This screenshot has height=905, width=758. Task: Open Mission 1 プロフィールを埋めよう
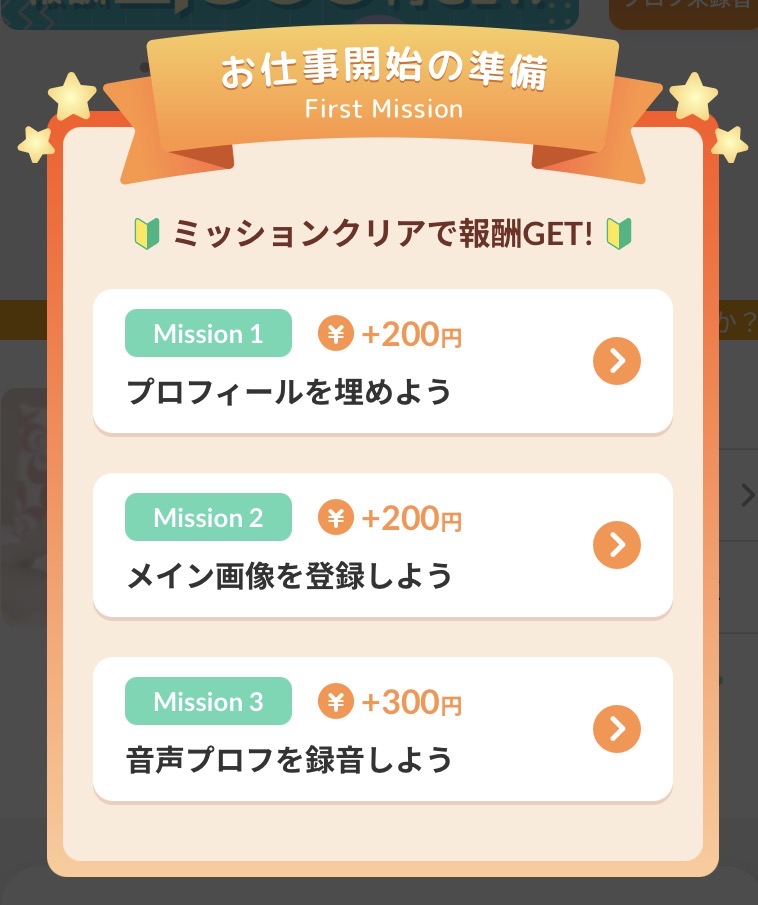pyautogui.click(x=616, y=361)
